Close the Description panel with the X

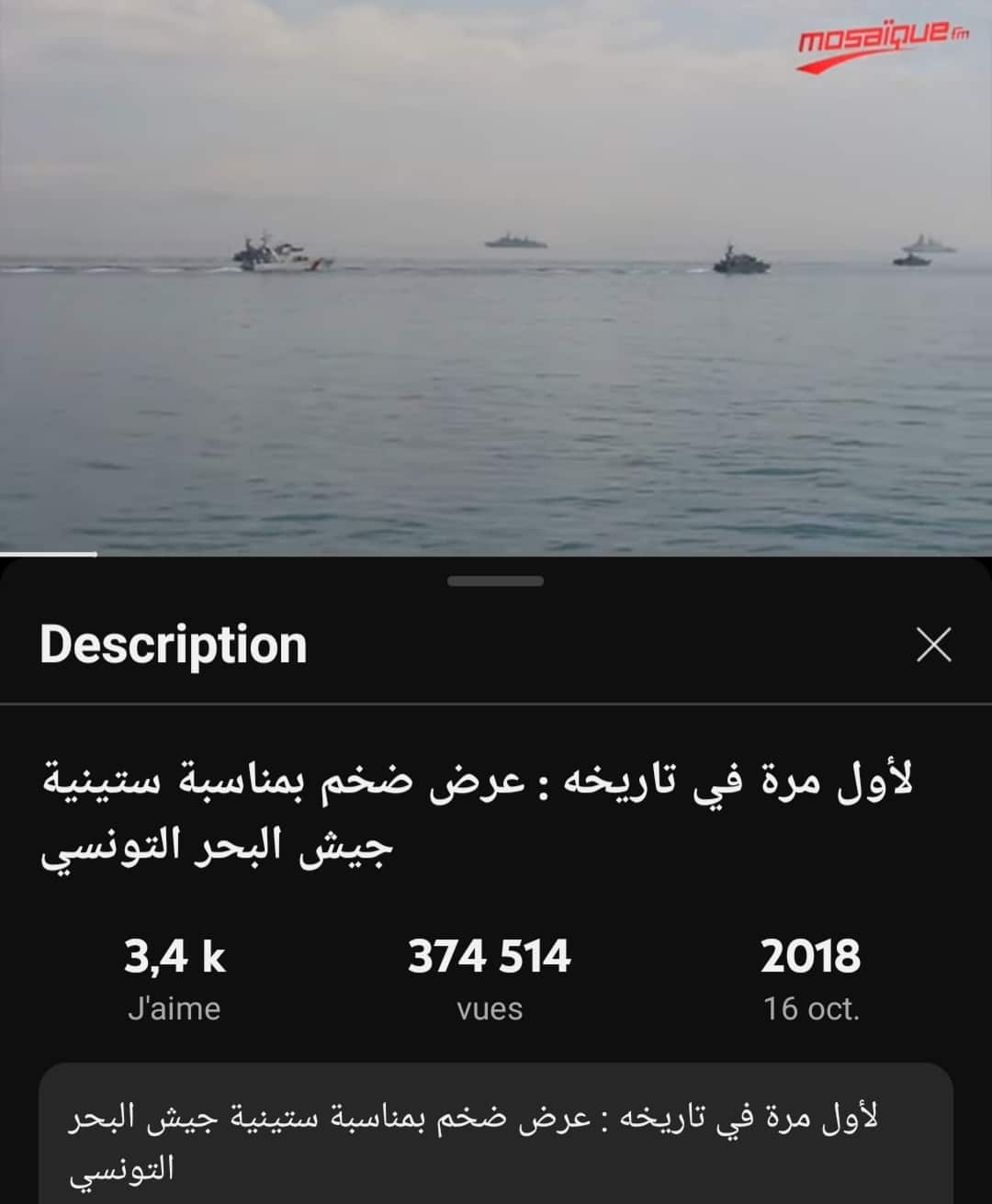(933, 645)
